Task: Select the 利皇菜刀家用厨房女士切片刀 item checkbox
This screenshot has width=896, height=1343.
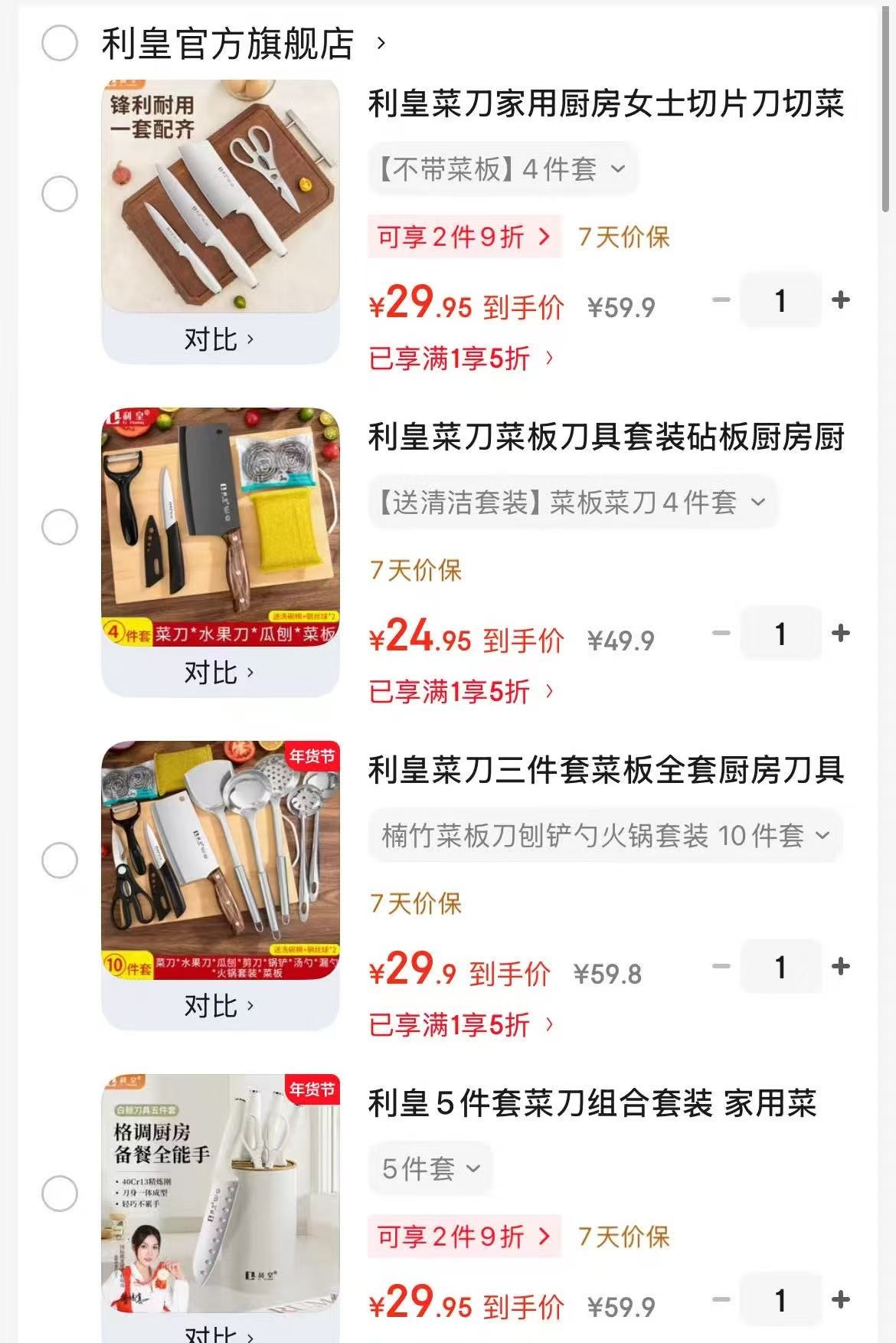Action: coord(60,194)
